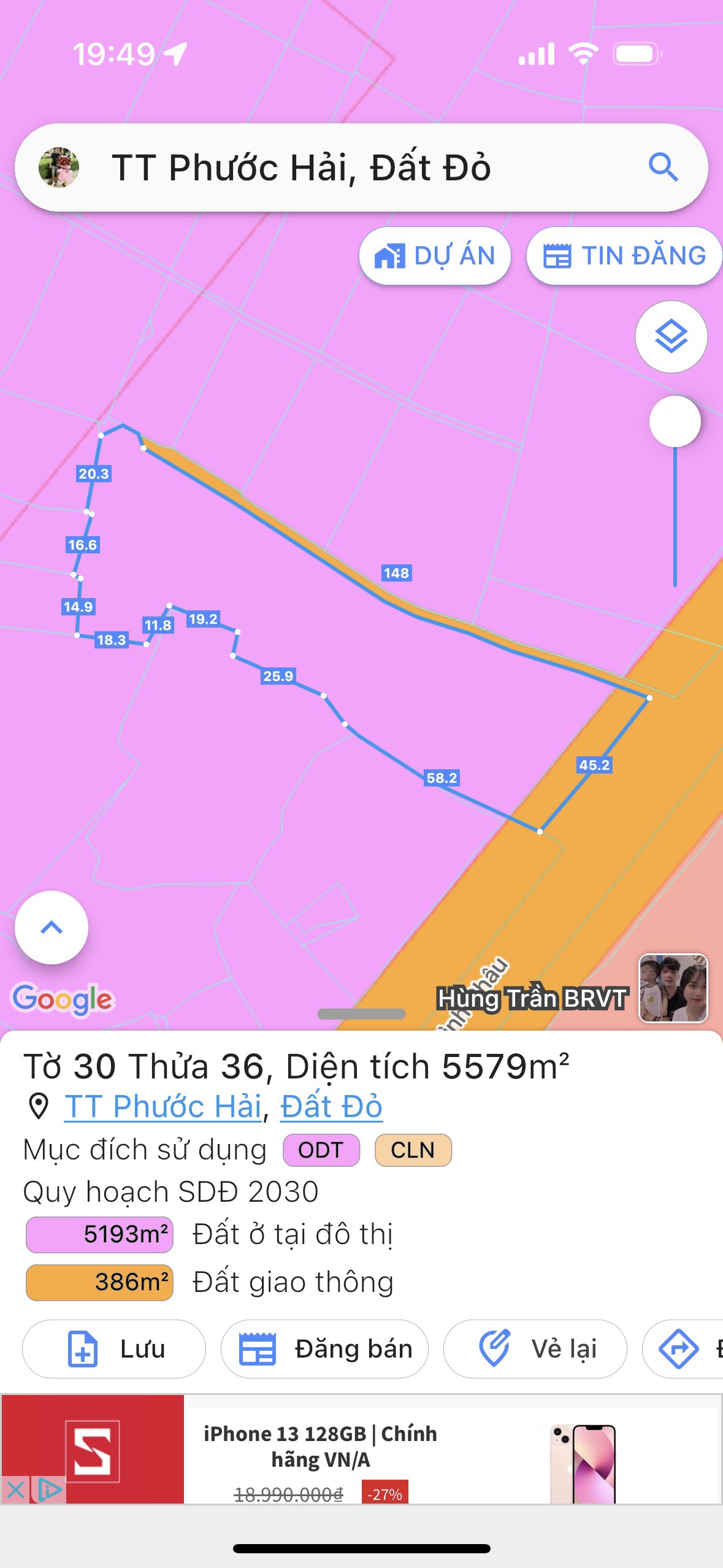
Task: Select the ODT land use chip
Action: 321,1150
